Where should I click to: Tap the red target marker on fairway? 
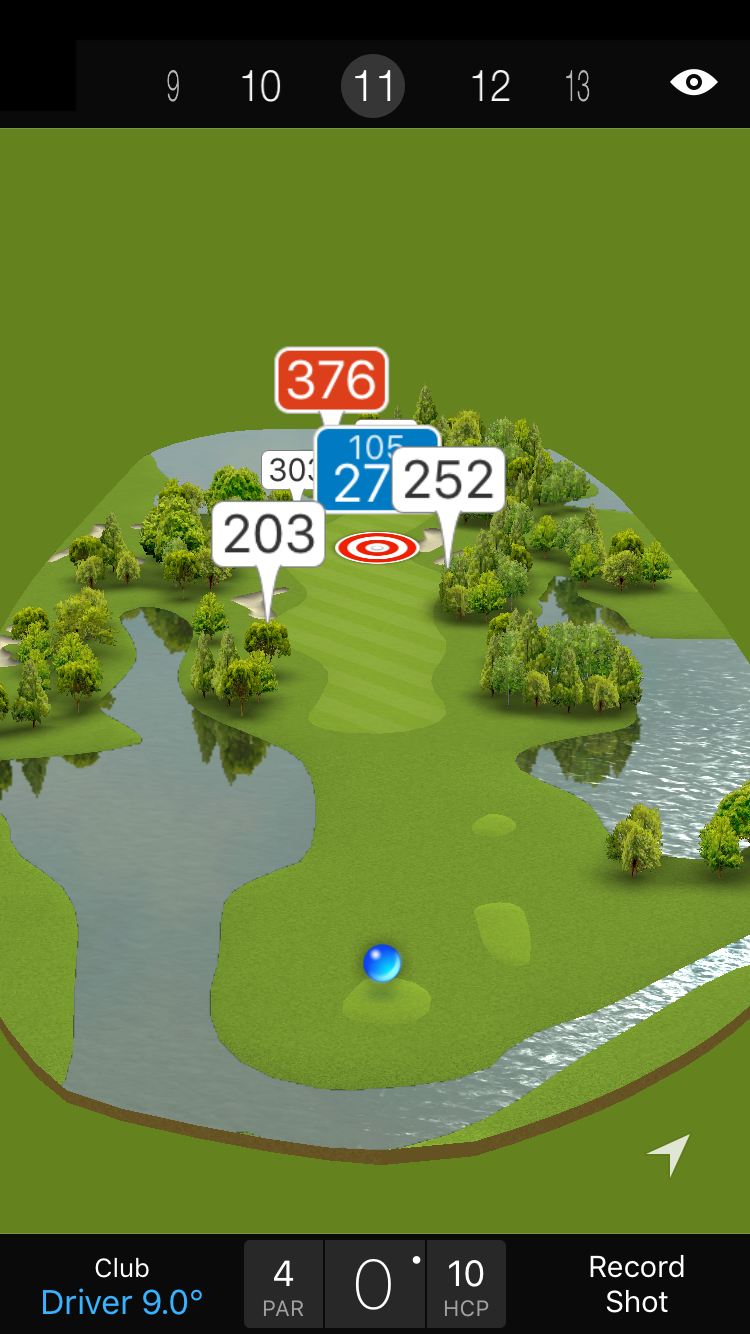click(x=377, y=547)
